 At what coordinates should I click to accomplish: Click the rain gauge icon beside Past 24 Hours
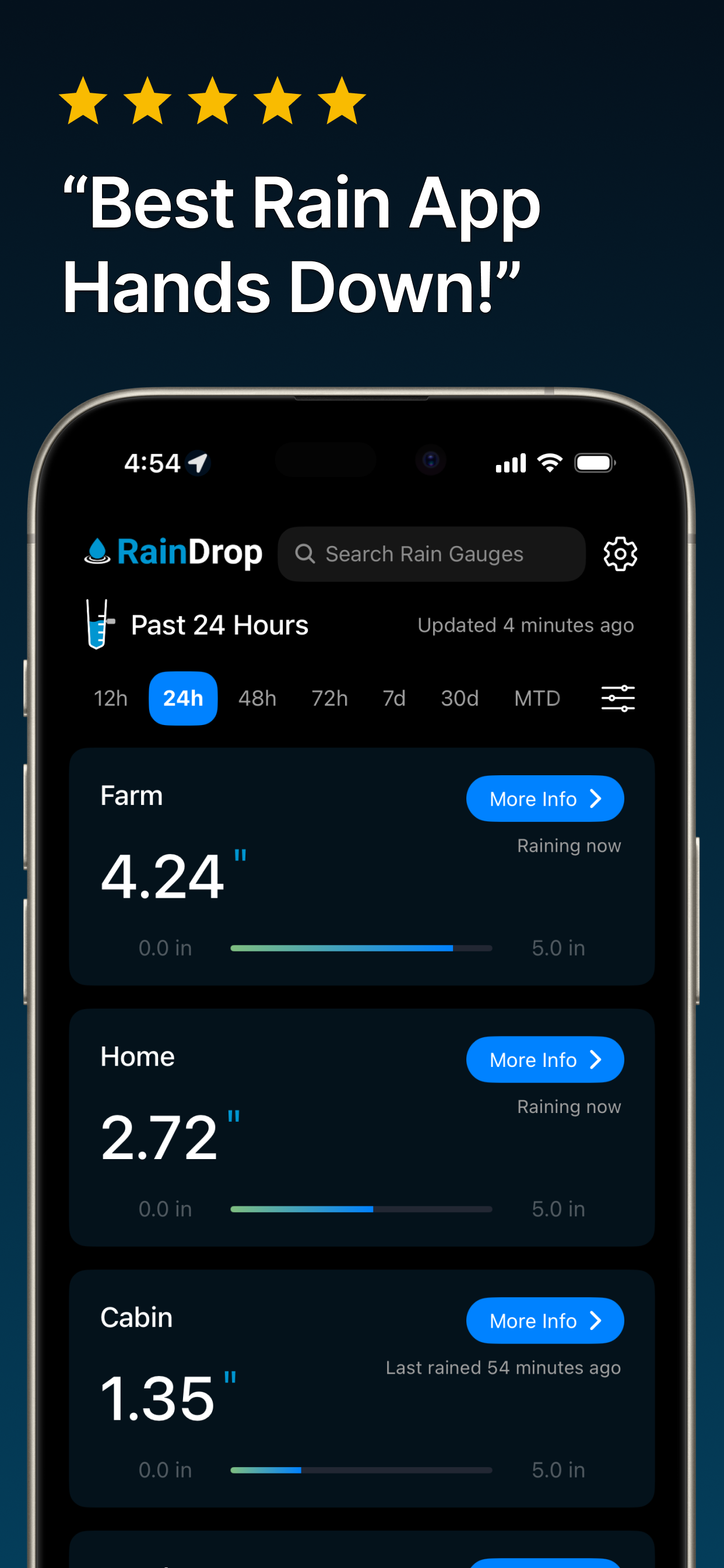[x=99, y=625]
